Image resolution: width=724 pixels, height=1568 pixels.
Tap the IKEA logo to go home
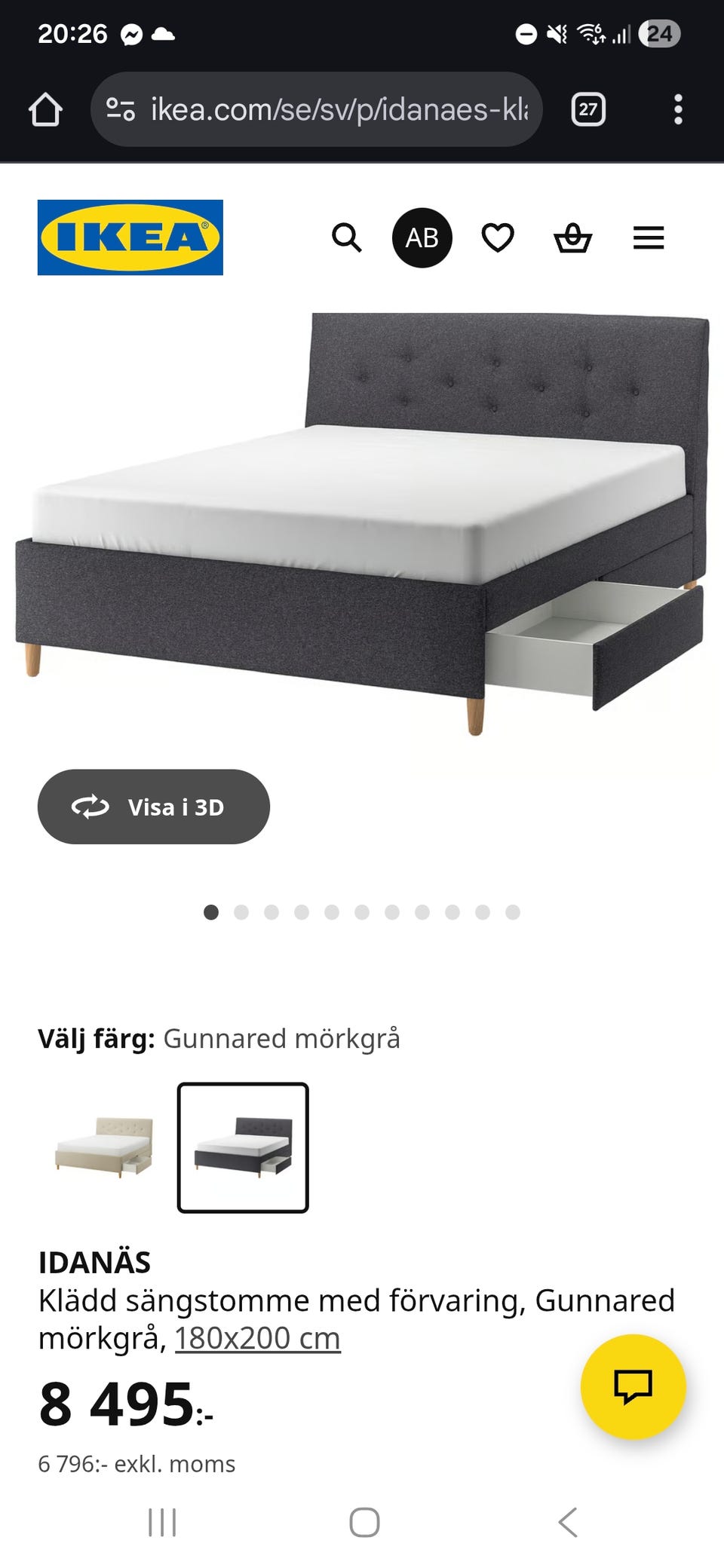pos(130,237)
